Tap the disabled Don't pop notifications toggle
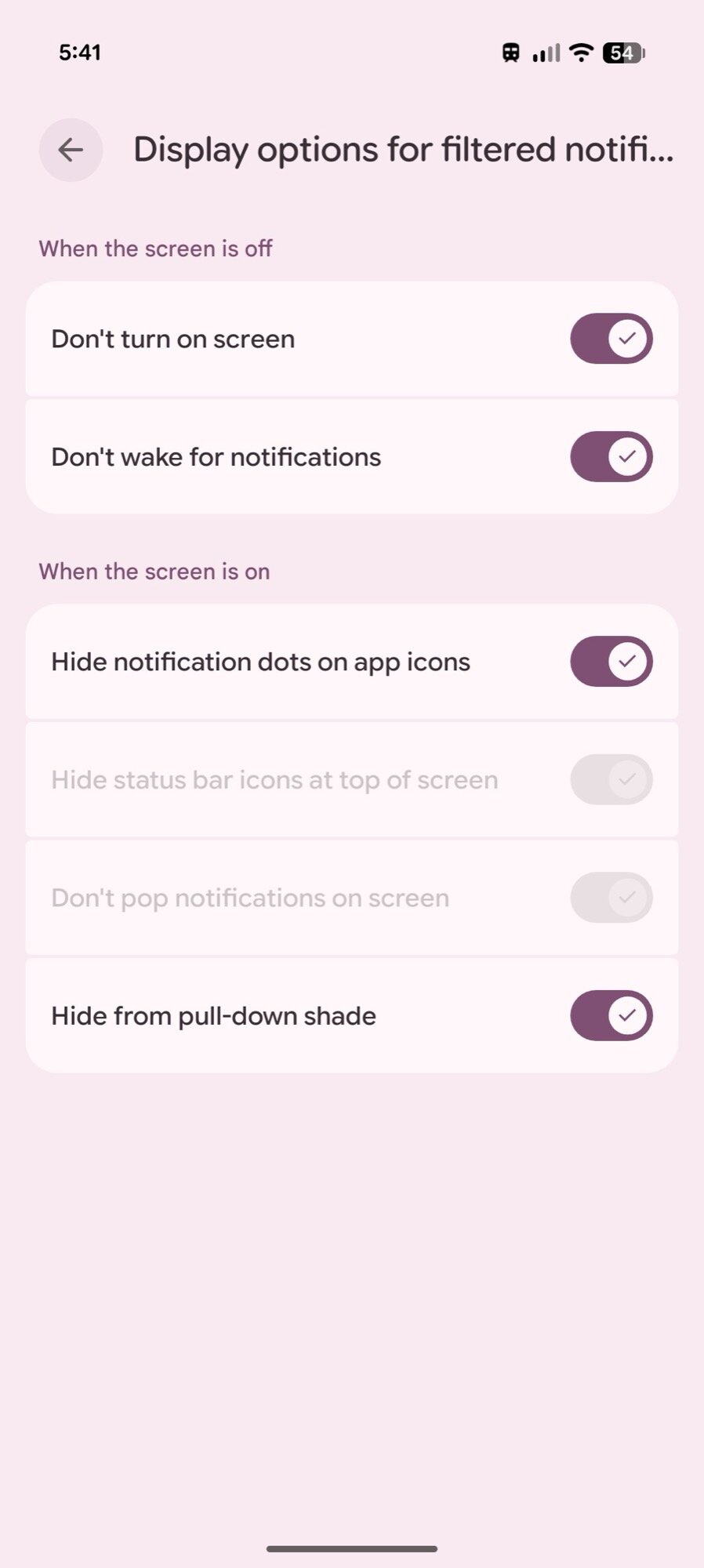 (611, 897)
